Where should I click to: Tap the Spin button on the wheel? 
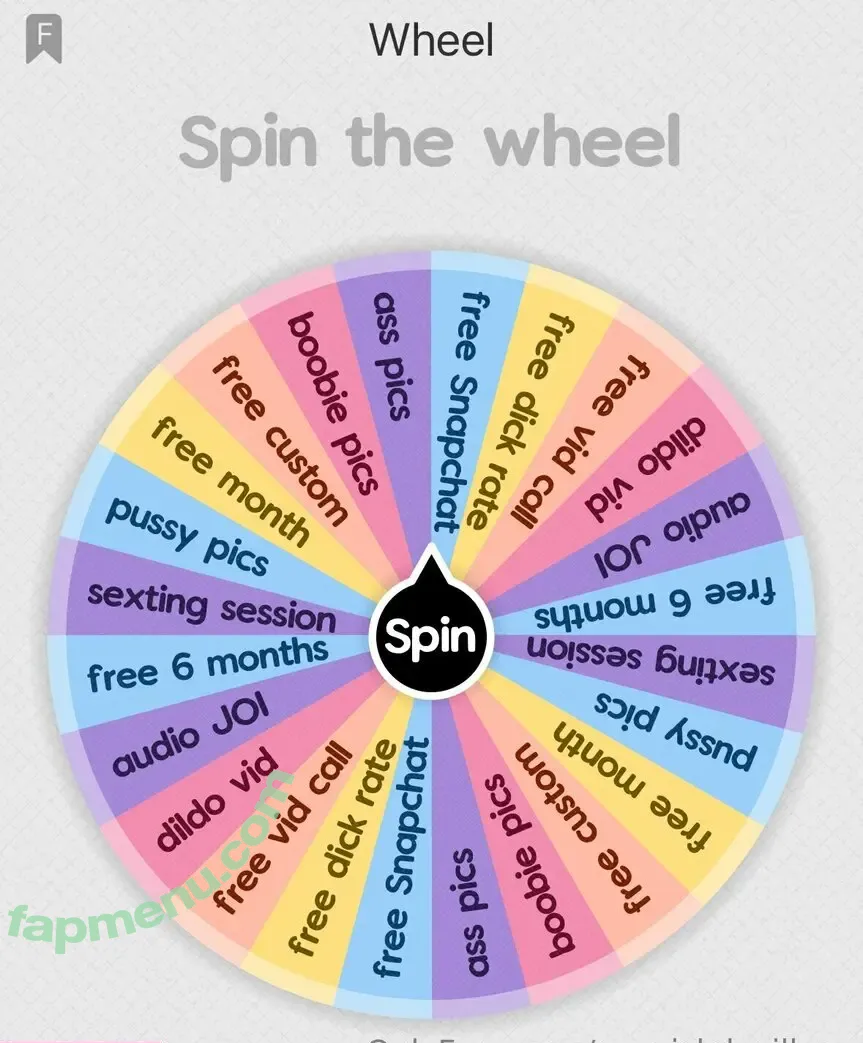[431, 636]
